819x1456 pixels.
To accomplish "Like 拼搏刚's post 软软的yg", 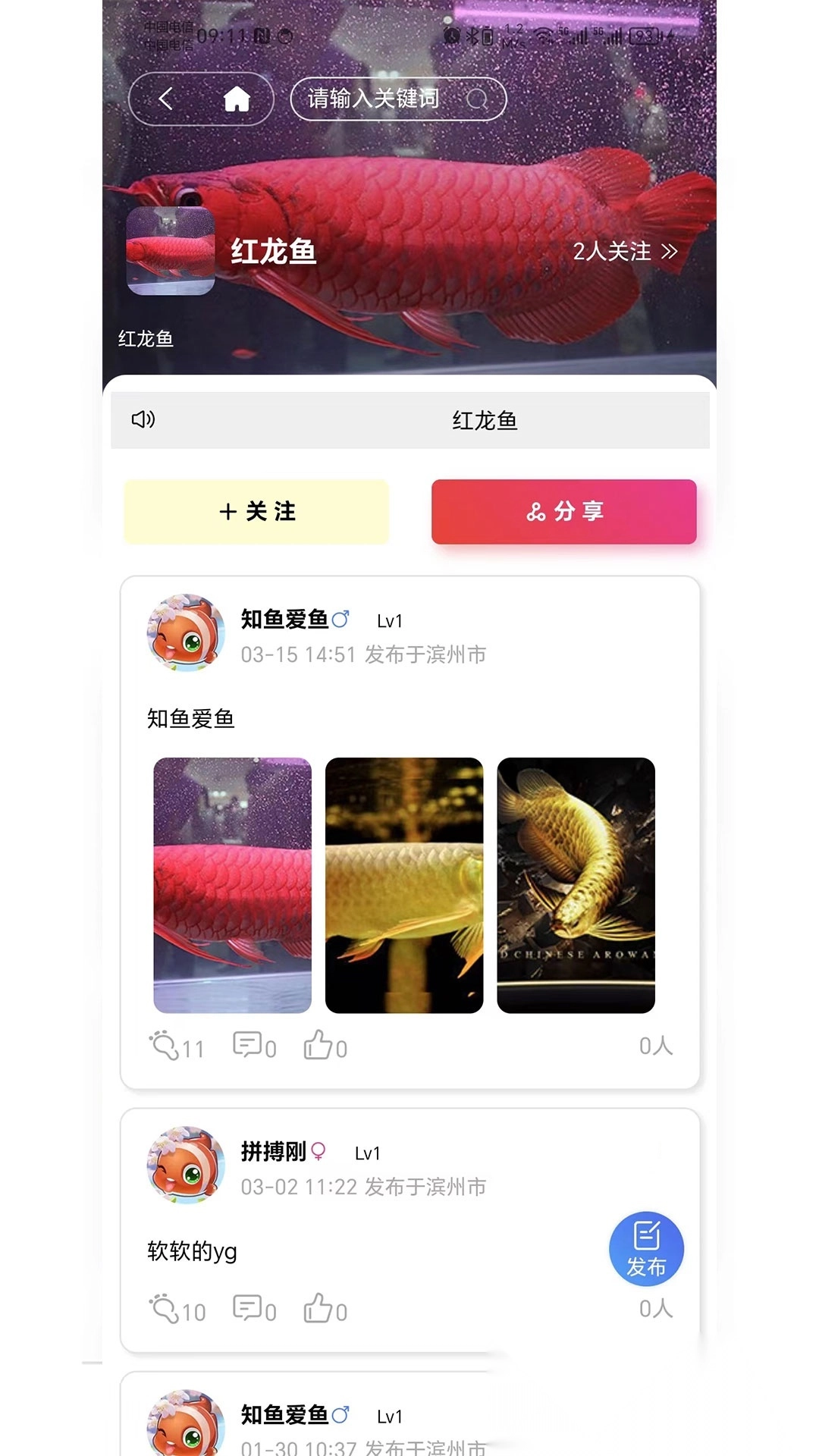I will (325, 1309).
